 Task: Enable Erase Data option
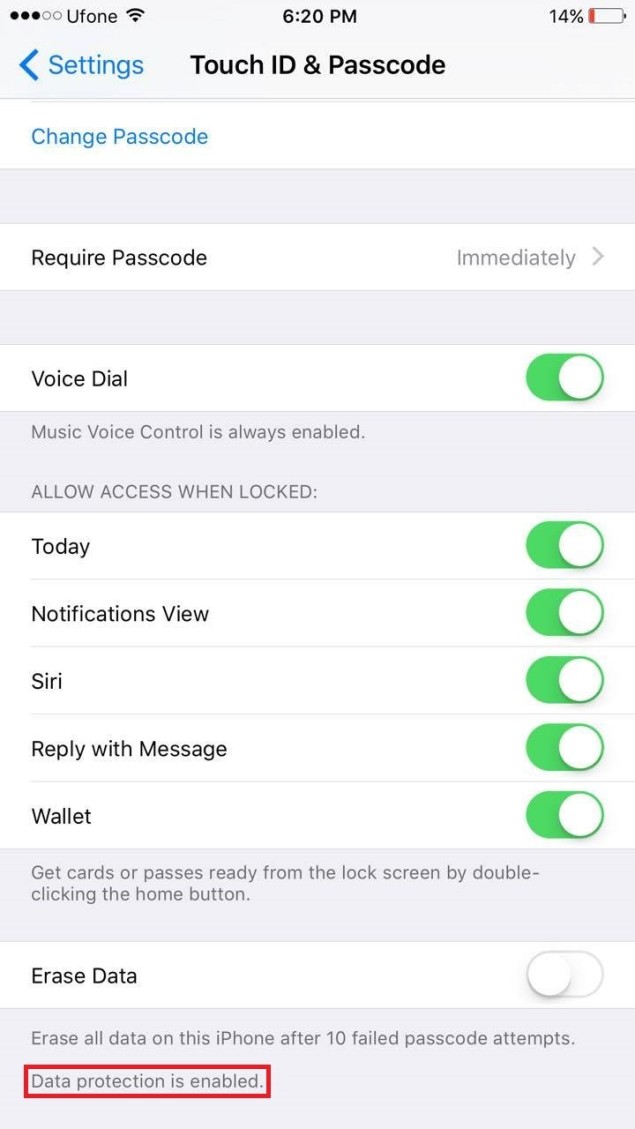[565, 976]
